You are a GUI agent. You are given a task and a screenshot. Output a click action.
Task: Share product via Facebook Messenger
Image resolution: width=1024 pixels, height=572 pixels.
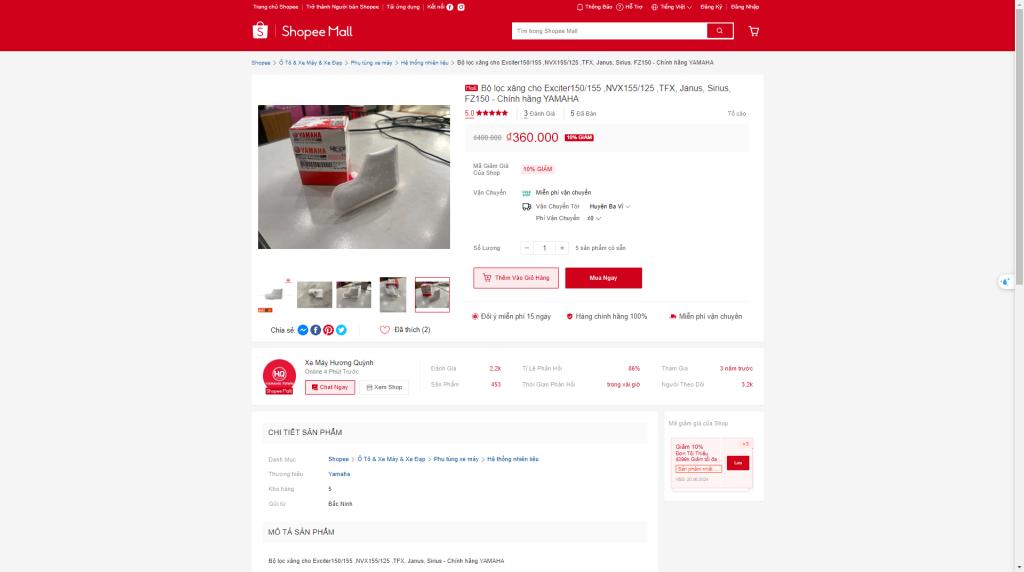coord(303,330)
